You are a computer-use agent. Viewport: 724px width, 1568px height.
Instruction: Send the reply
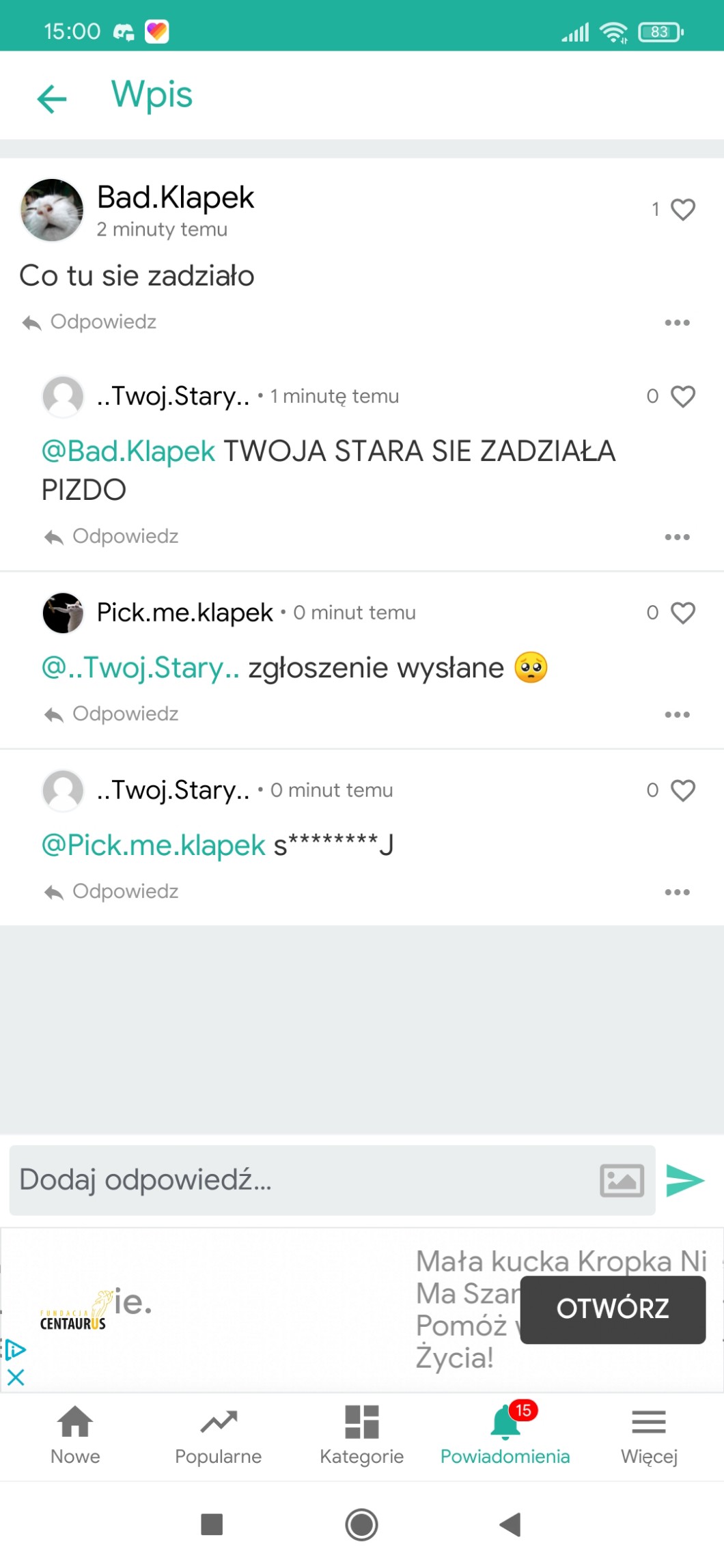[x=685, y=1180]
